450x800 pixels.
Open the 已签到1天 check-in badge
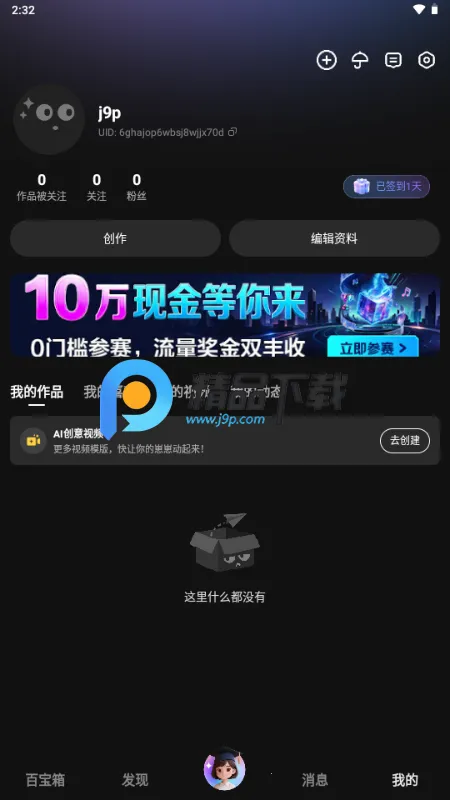coord(386,186)
